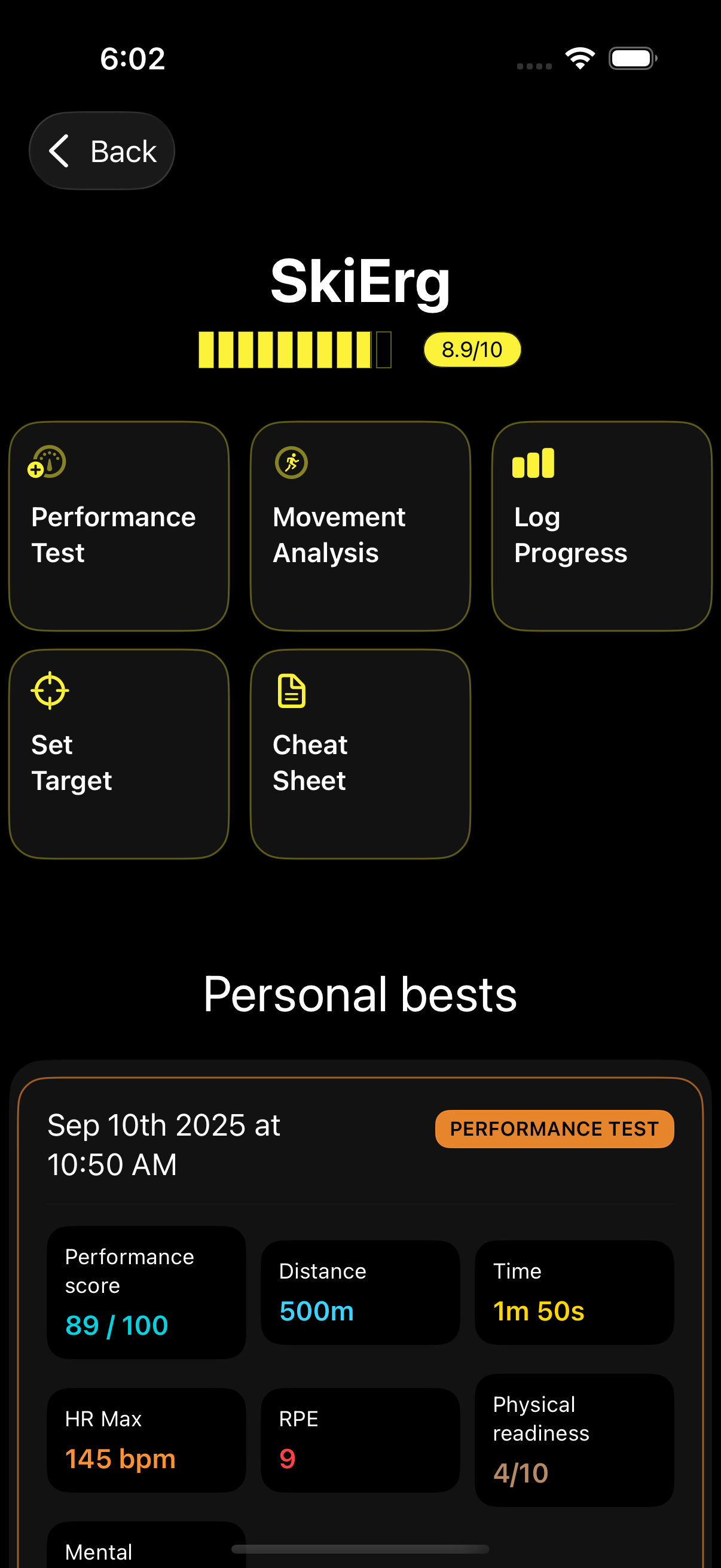Open Set Target
721x1568 pixels.
[x=118, y=754]
